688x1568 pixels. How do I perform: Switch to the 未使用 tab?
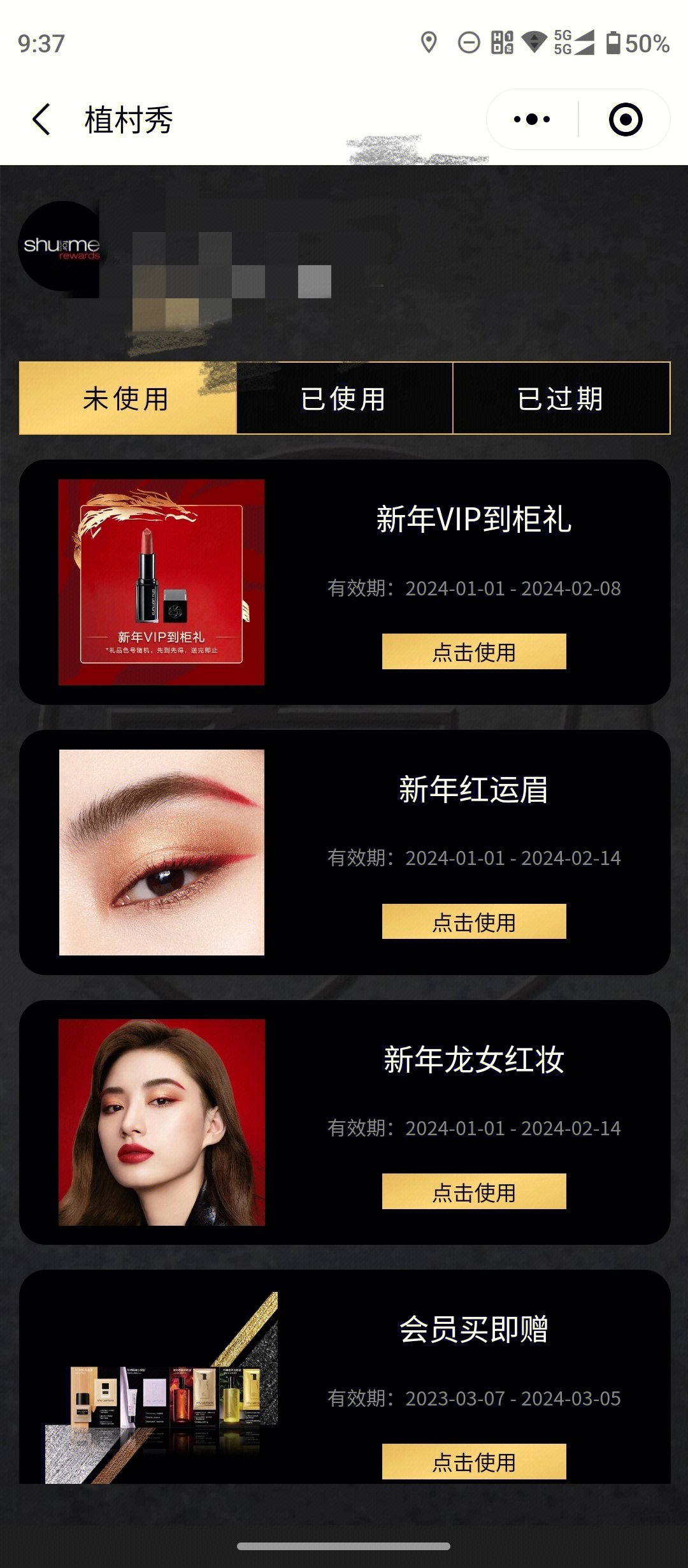tap(127, 399)
